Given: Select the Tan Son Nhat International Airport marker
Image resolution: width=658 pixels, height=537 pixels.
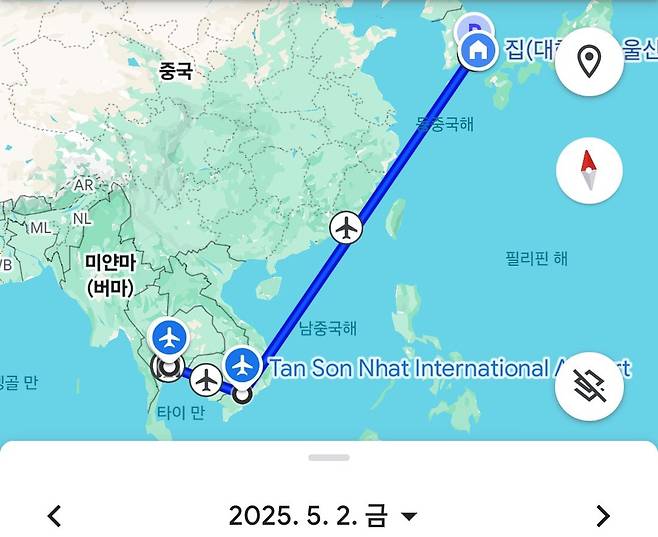Looking at the screenshot, I should [243, 364].
